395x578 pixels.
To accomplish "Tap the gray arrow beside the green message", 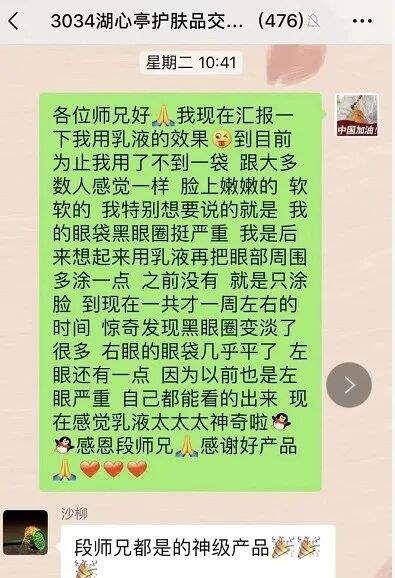I will 349,385.
